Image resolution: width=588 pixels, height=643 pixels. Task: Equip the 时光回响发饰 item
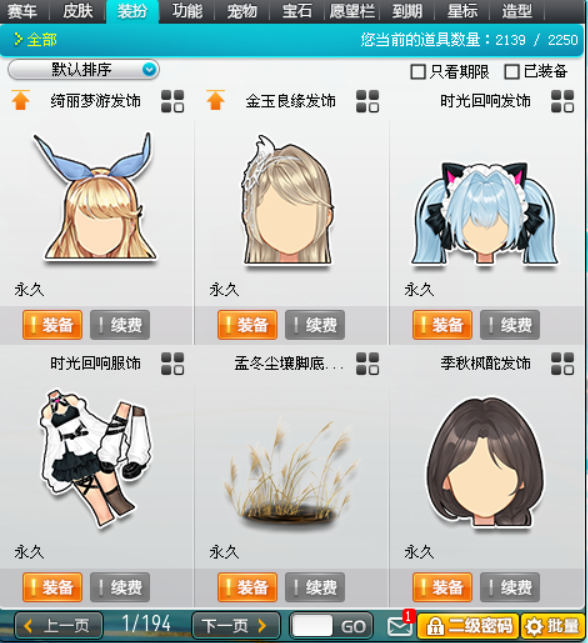tap(442, 325)
